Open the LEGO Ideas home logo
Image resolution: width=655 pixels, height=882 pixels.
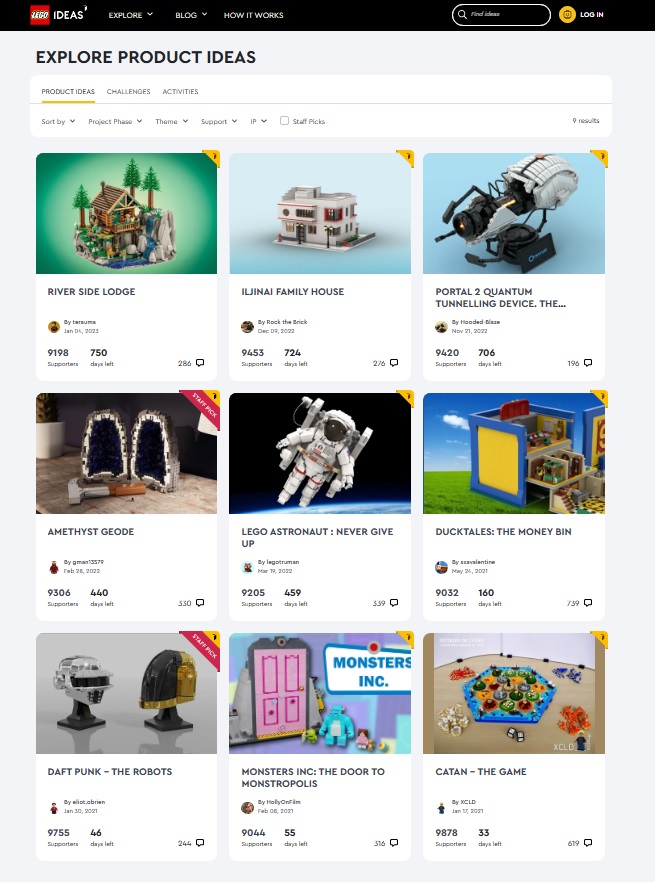click(x=62, y=15)
